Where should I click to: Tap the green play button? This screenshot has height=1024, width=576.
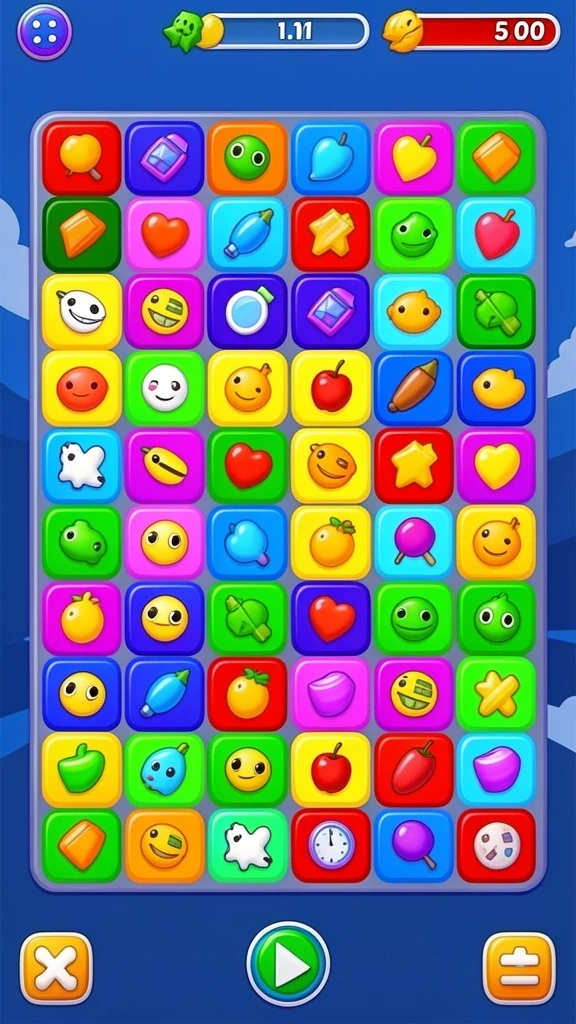[288, 963]
